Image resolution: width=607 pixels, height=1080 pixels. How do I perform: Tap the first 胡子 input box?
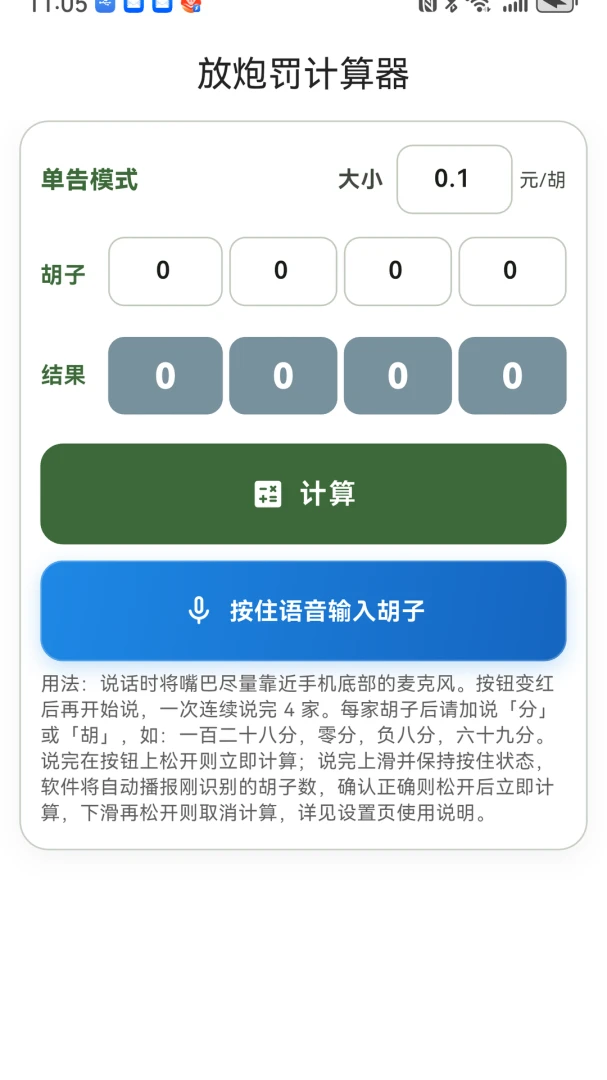pos(165,271)
